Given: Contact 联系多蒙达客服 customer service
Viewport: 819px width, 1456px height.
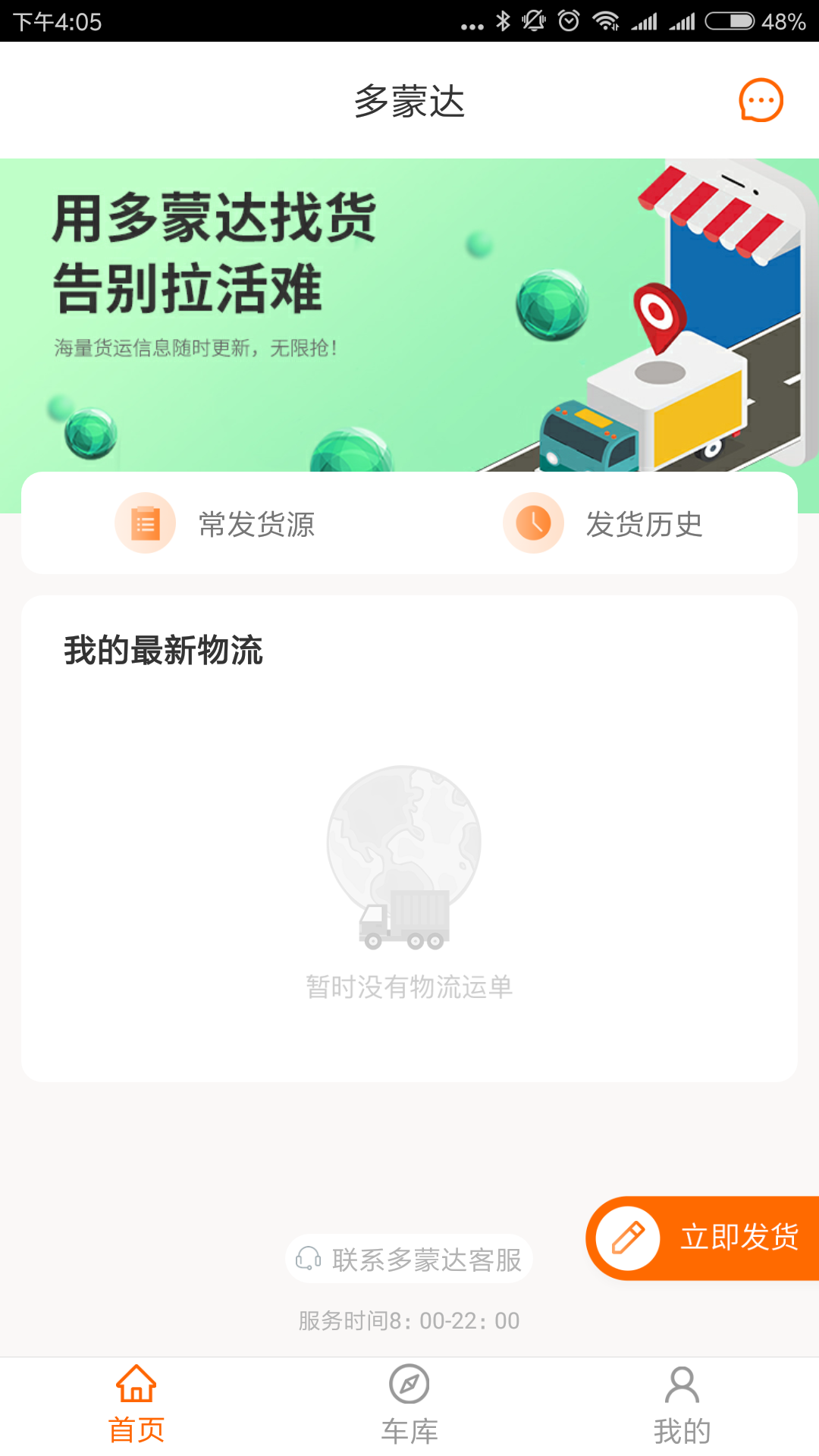Looking at the screenshot, I should tap(409, 1259).
